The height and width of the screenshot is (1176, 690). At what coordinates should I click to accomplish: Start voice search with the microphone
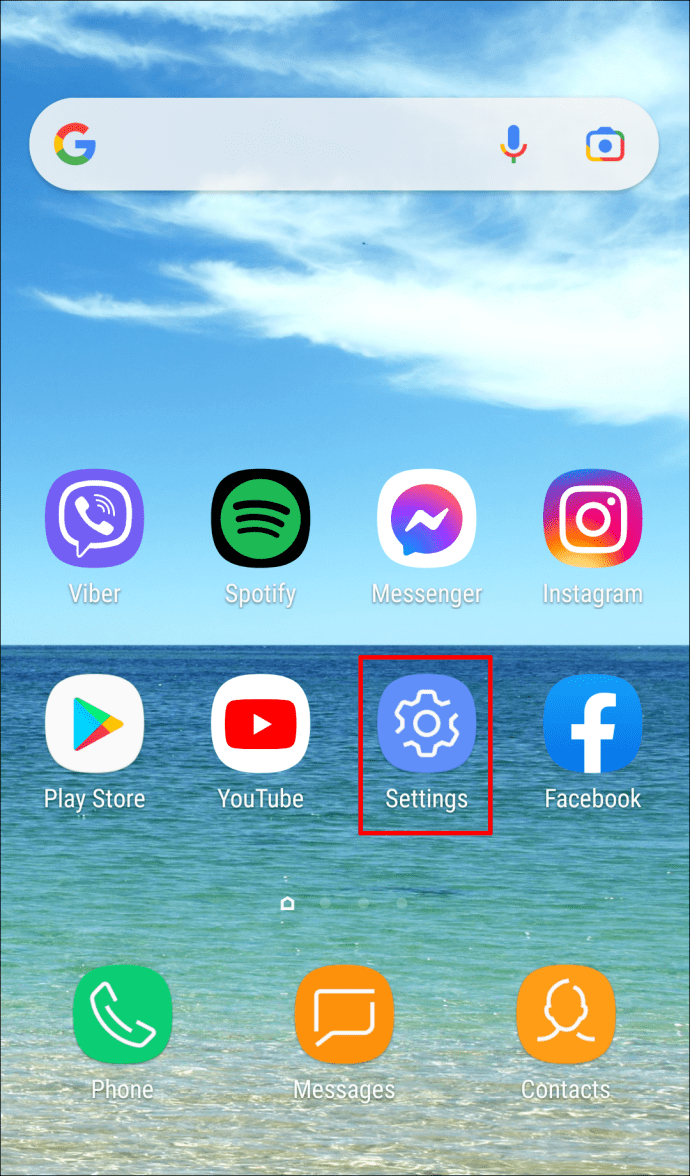pos(514,144)
